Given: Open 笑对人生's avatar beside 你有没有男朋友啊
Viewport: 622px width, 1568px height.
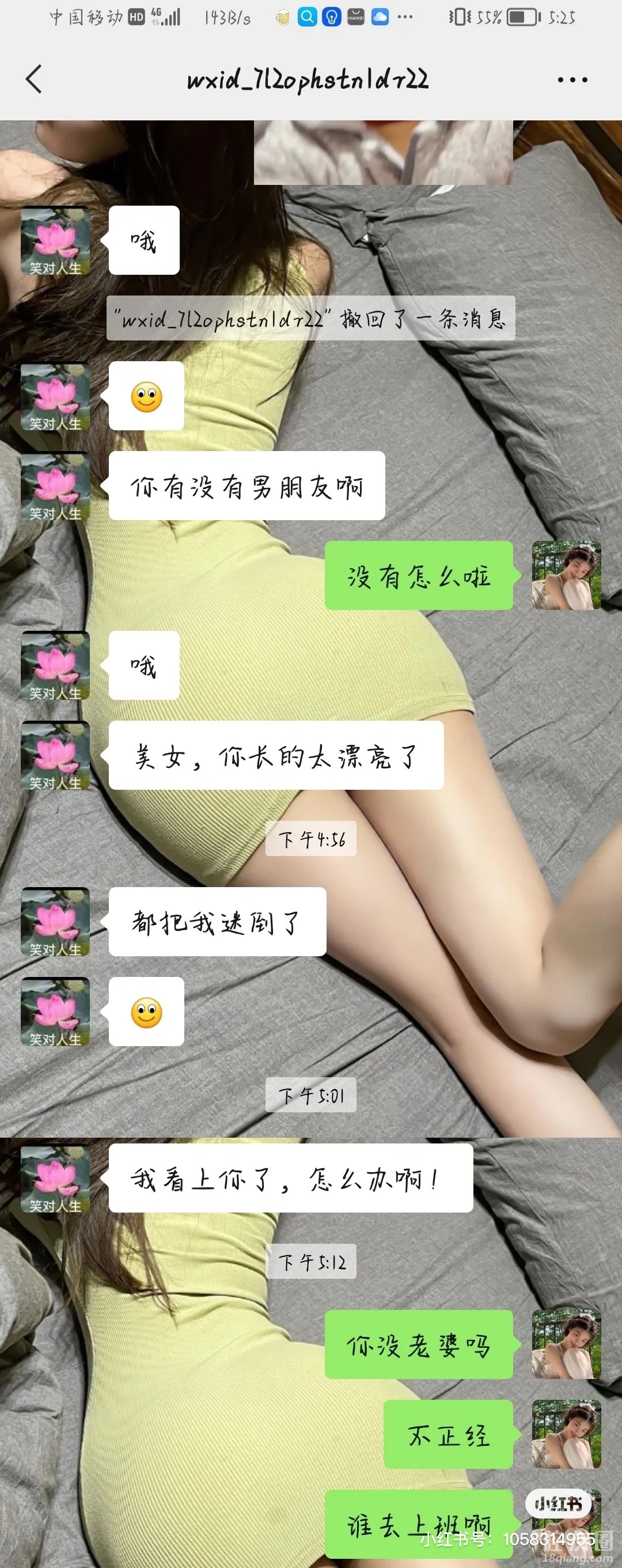Looking at the screenshot, I should coord(55,486).
